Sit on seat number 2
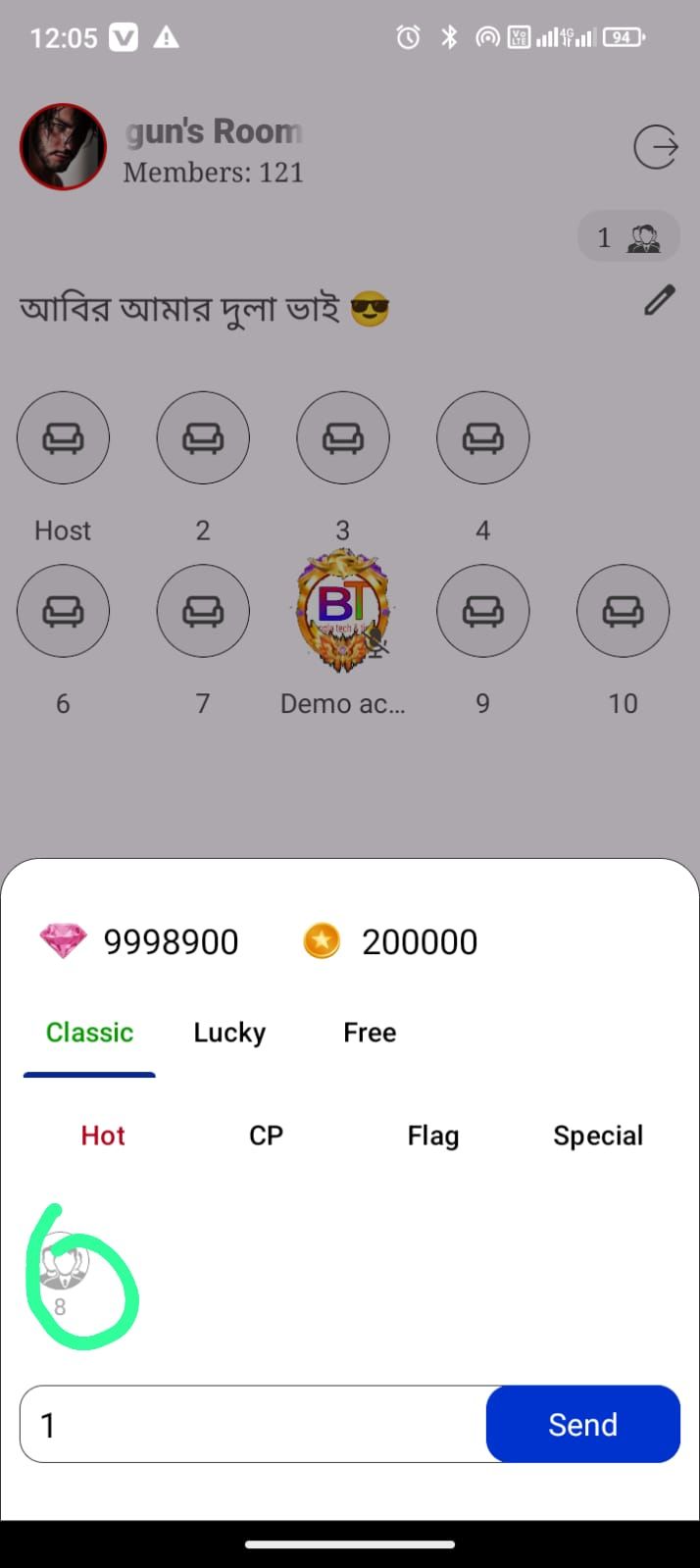The image size is (700, 1568). 203,437
